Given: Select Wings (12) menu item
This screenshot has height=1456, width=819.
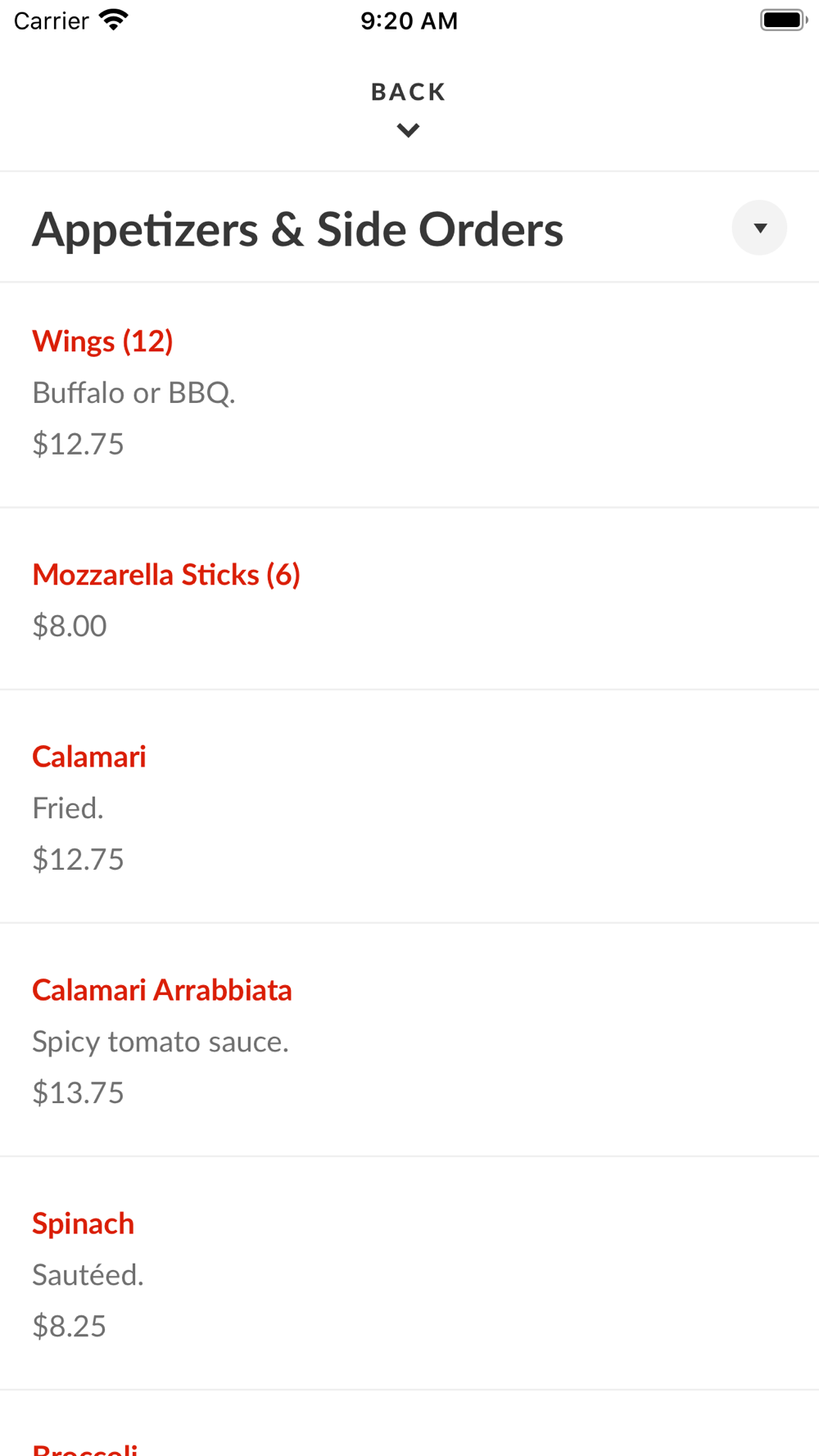Looking at the screenshot, I should [409, 395].
